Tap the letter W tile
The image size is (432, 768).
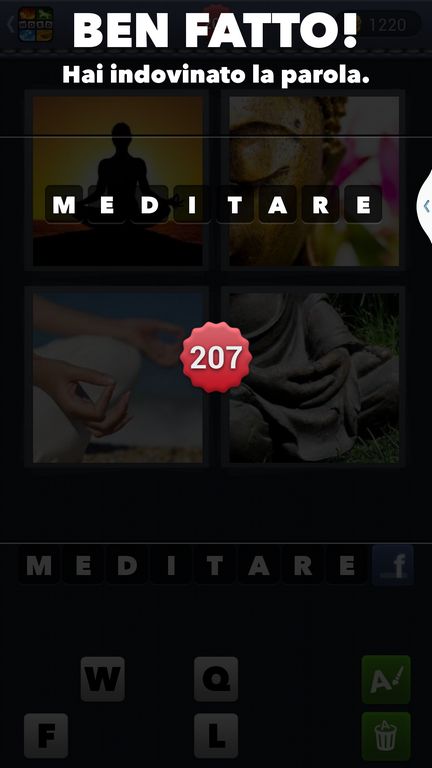click(x=102, y=679)
